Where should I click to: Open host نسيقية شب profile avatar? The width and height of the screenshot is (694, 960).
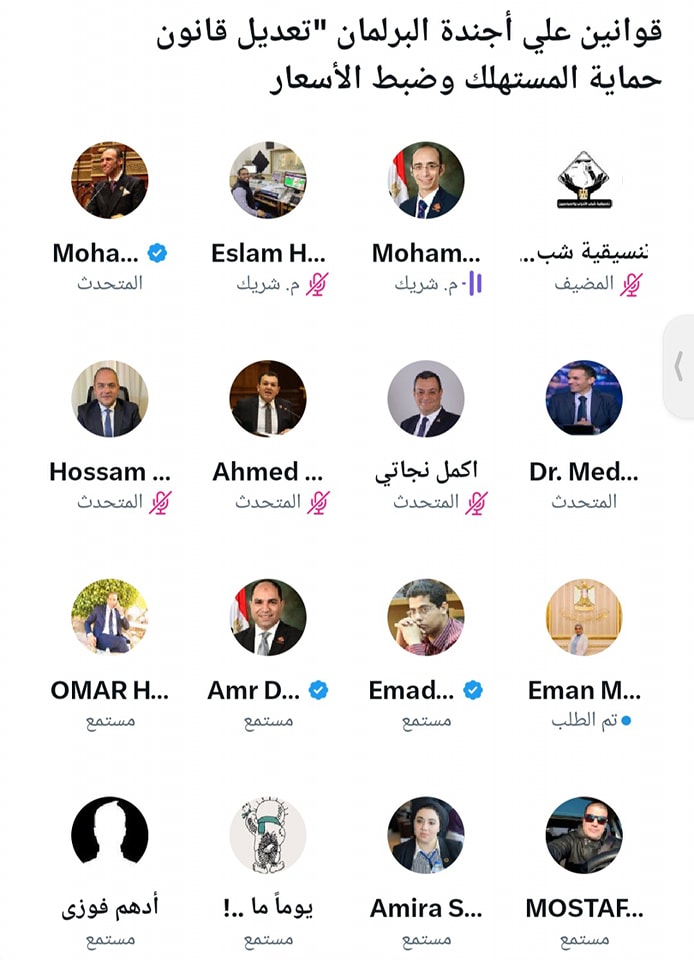pos(584,180)
